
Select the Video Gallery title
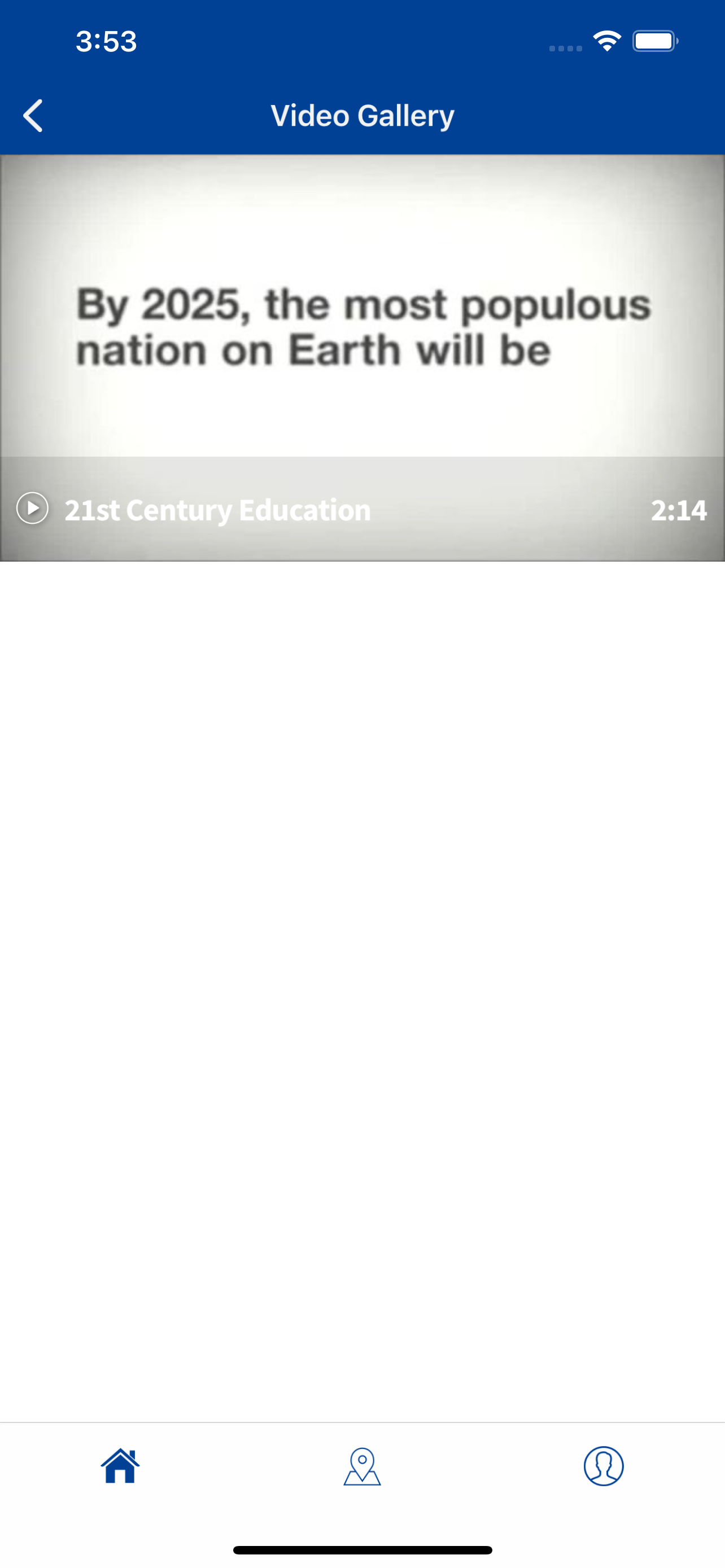(x=362, y=115)
